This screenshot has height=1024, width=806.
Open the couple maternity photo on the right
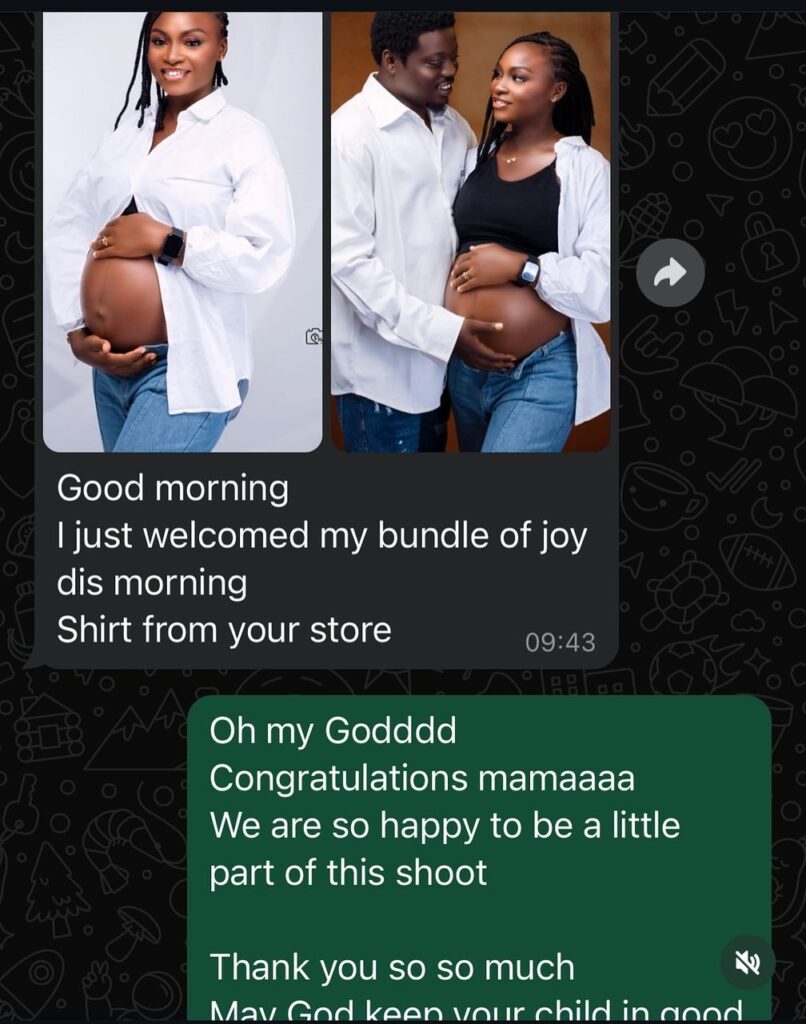[x=470, y=230]
